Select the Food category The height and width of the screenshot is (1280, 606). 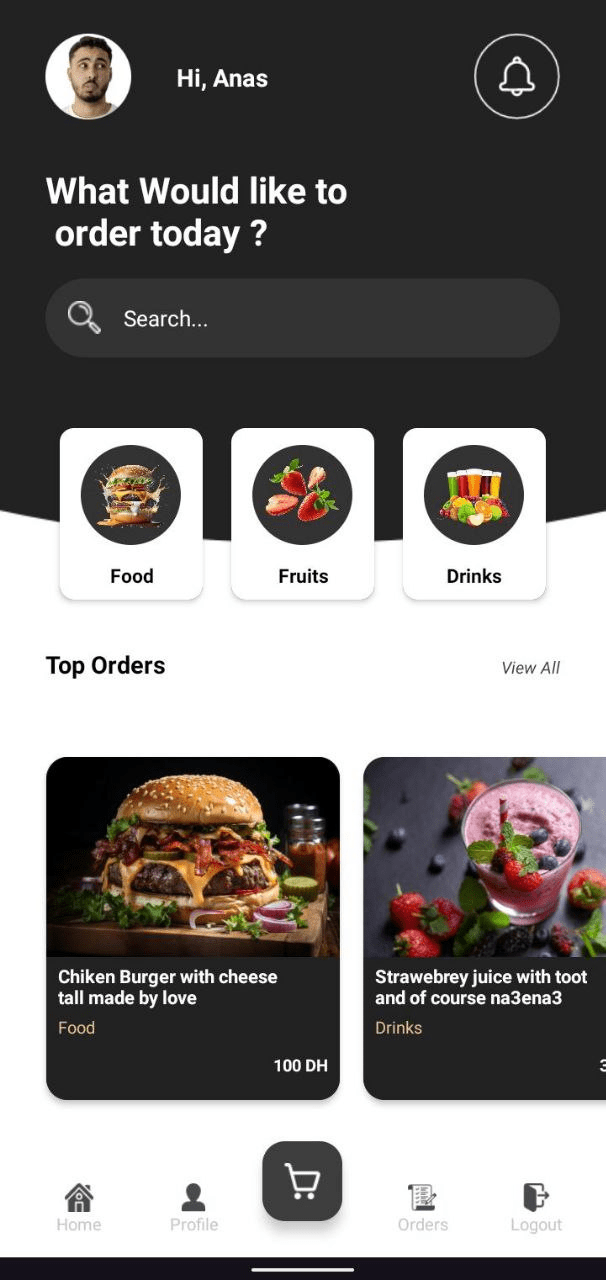point(131,514)
